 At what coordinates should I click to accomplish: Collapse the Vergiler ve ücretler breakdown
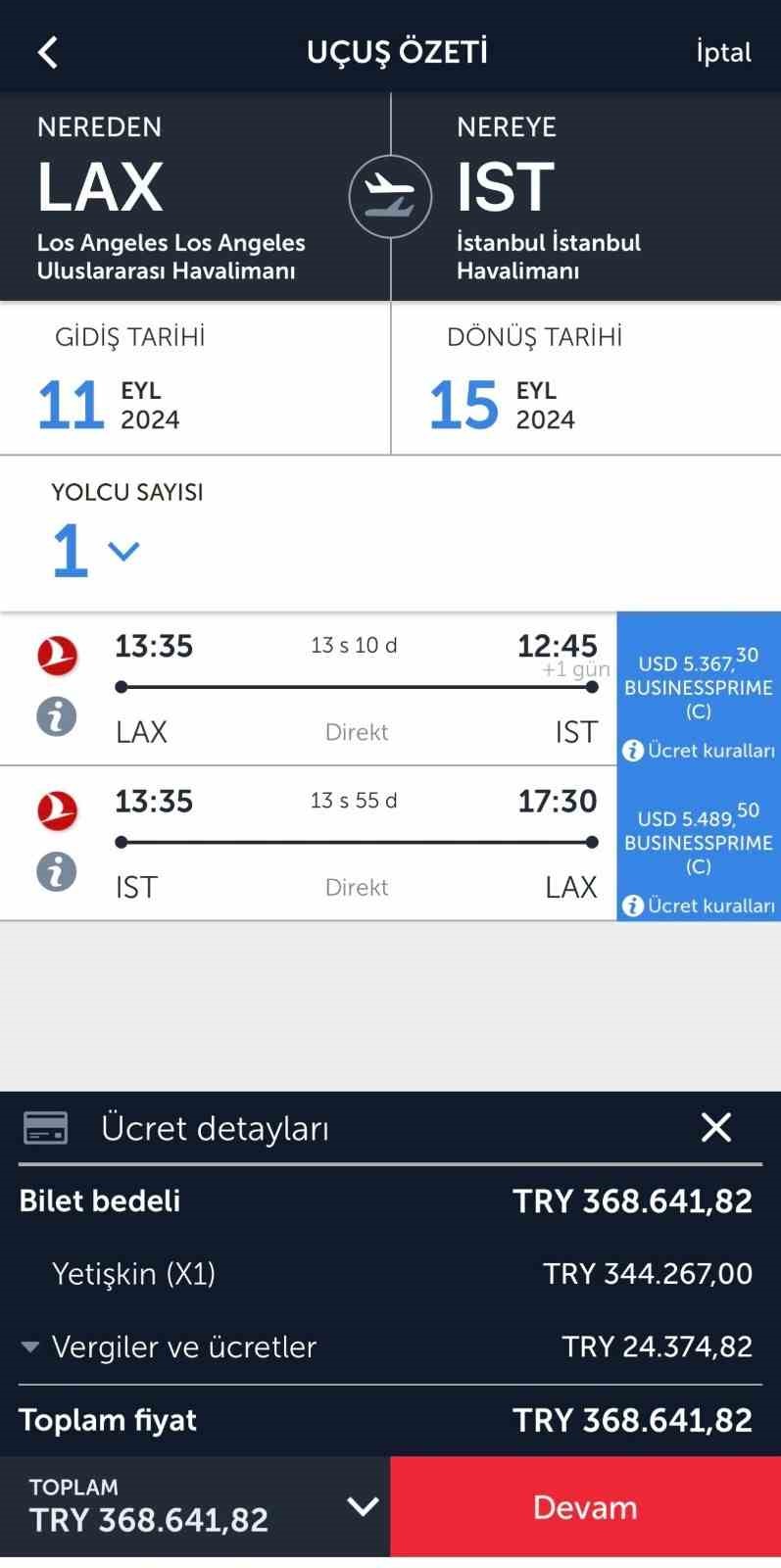tap(31, 1347)
